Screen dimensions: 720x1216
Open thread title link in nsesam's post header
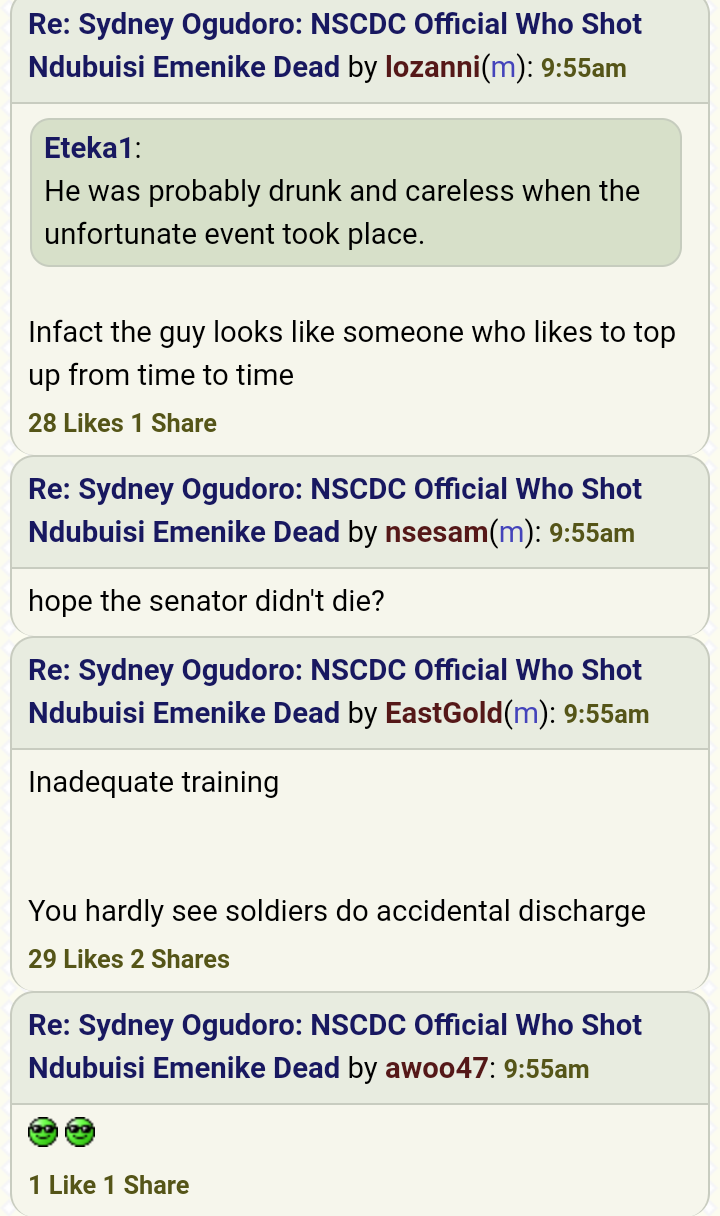(335, 510)
